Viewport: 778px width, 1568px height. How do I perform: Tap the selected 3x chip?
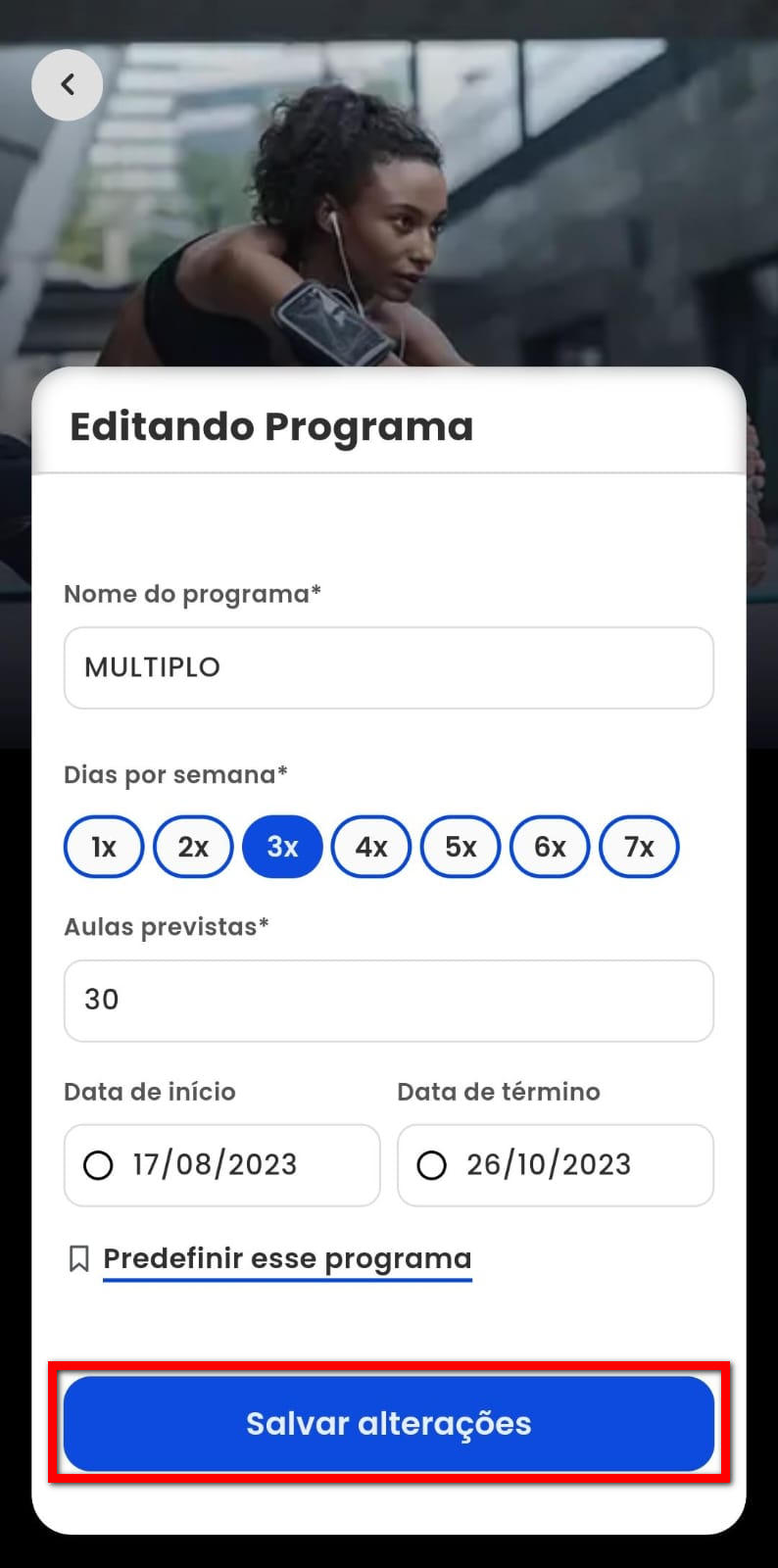pyautogui.click(x=282, y=847)
